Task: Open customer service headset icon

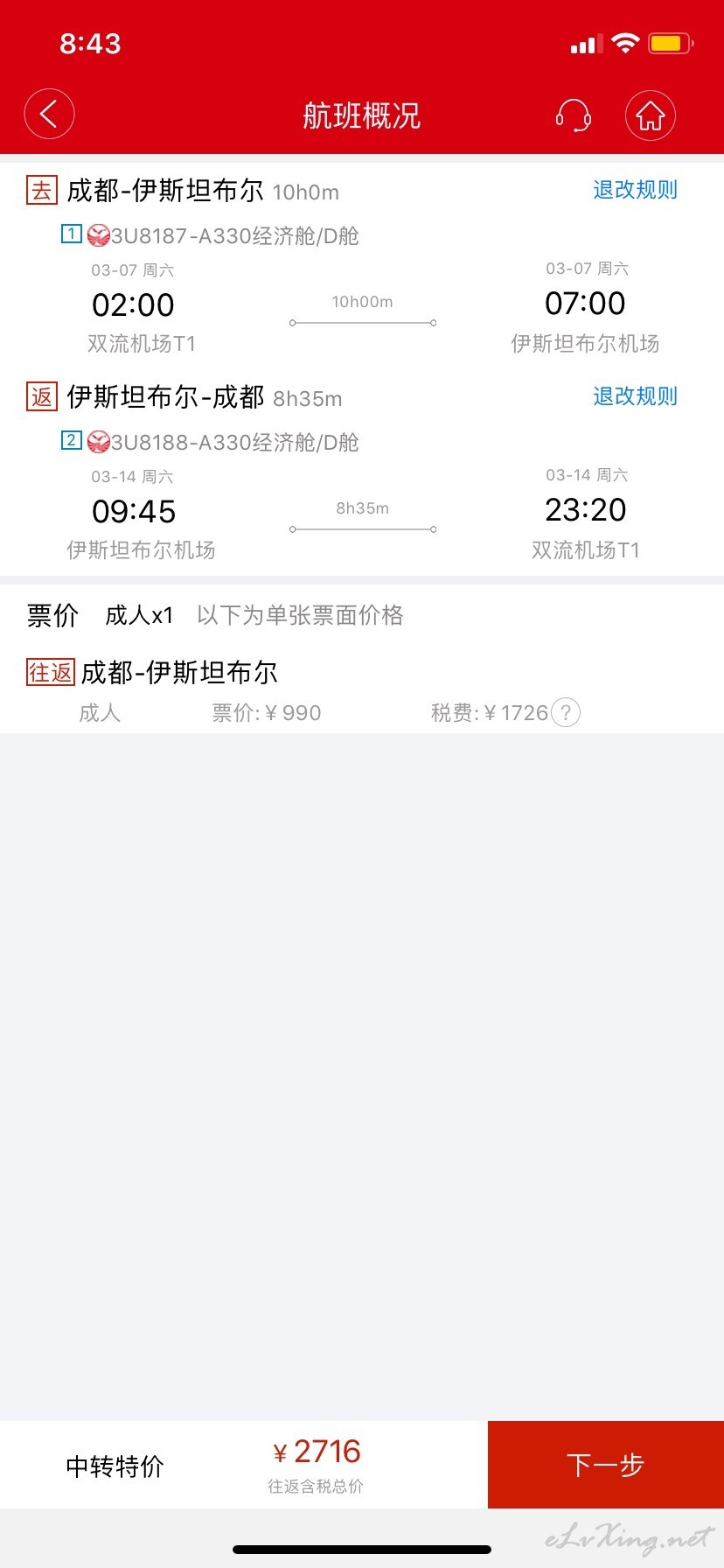Action: (x=573, y=115)
